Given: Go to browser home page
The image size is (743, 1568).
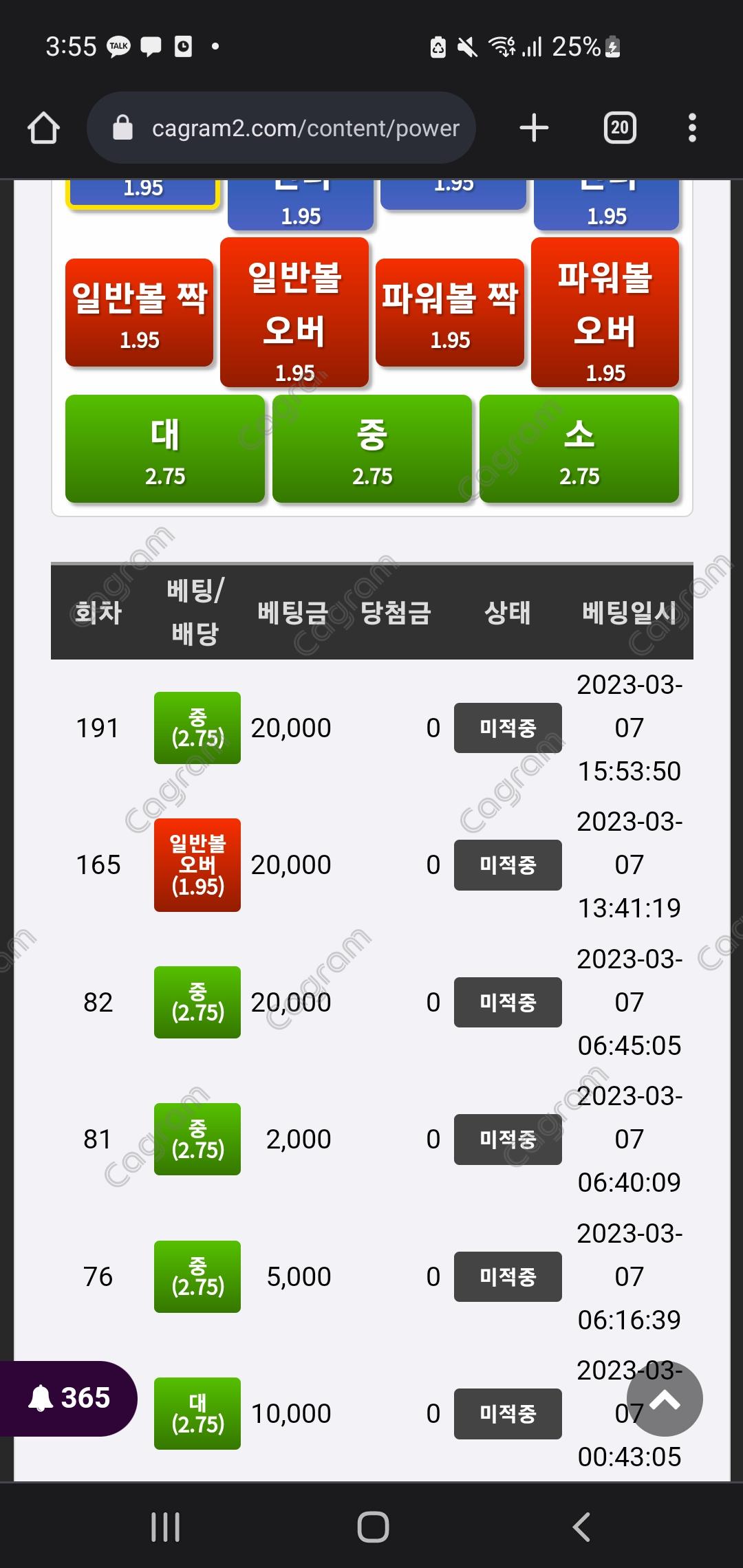Looking at the screenshot, I should (43, 128).
